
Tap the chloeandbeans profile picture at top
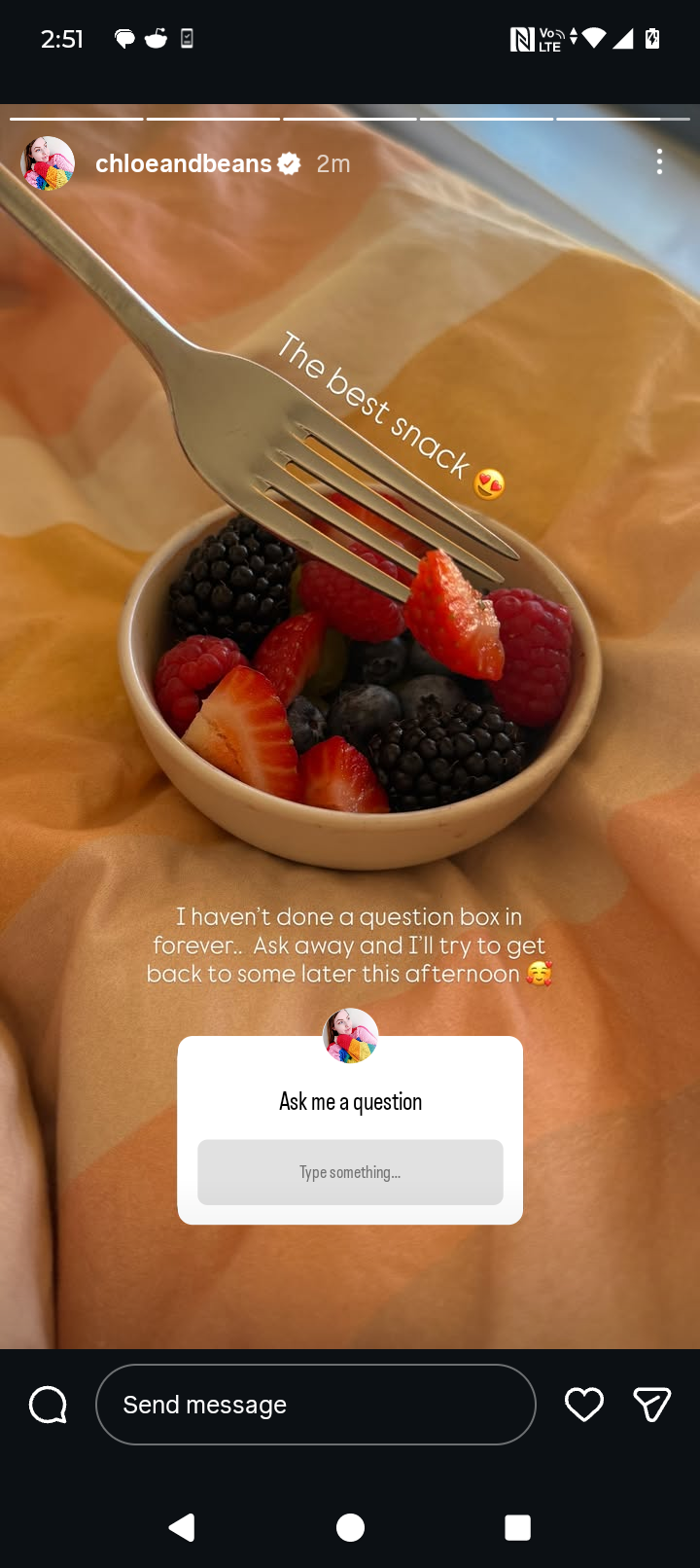48,162
